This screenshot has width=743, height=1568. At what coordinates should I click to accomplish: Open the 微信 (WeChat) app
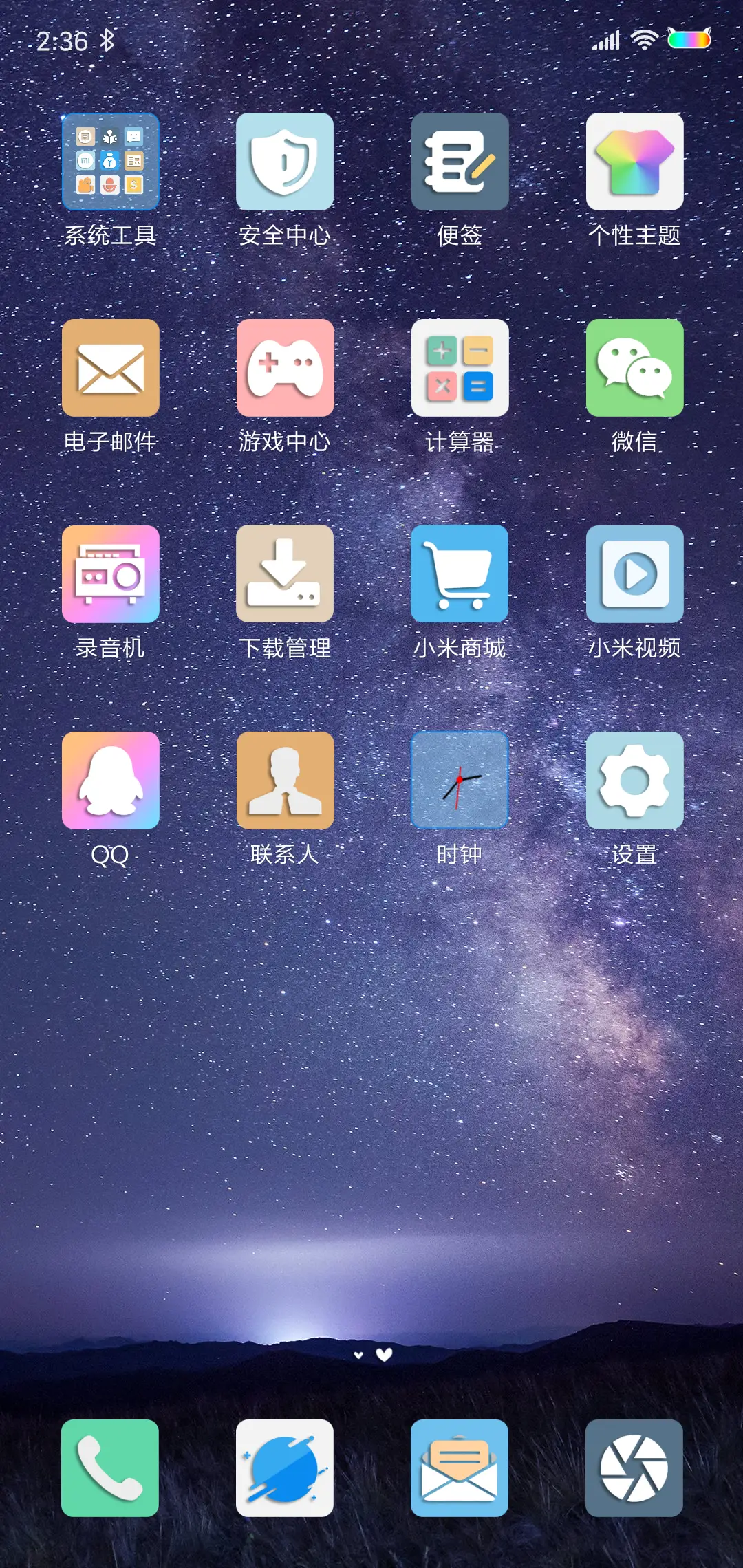[634, 369]
